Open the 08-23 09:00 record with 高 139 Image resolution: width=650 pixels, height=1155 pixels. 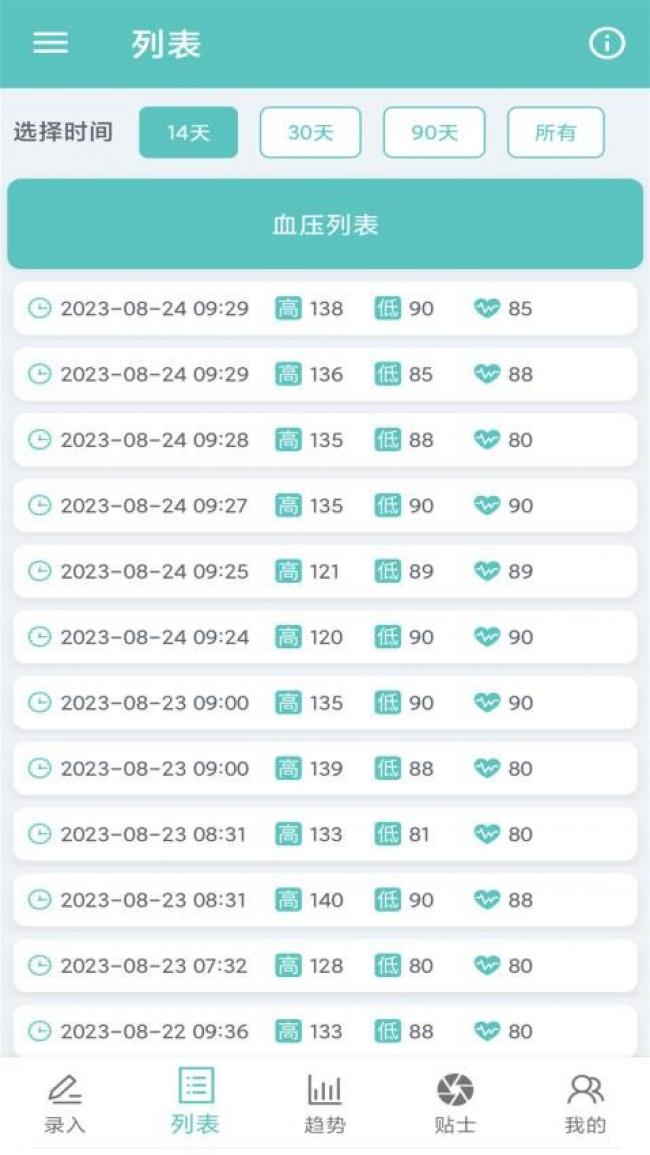pyautogui.click(x=325, y=768)
